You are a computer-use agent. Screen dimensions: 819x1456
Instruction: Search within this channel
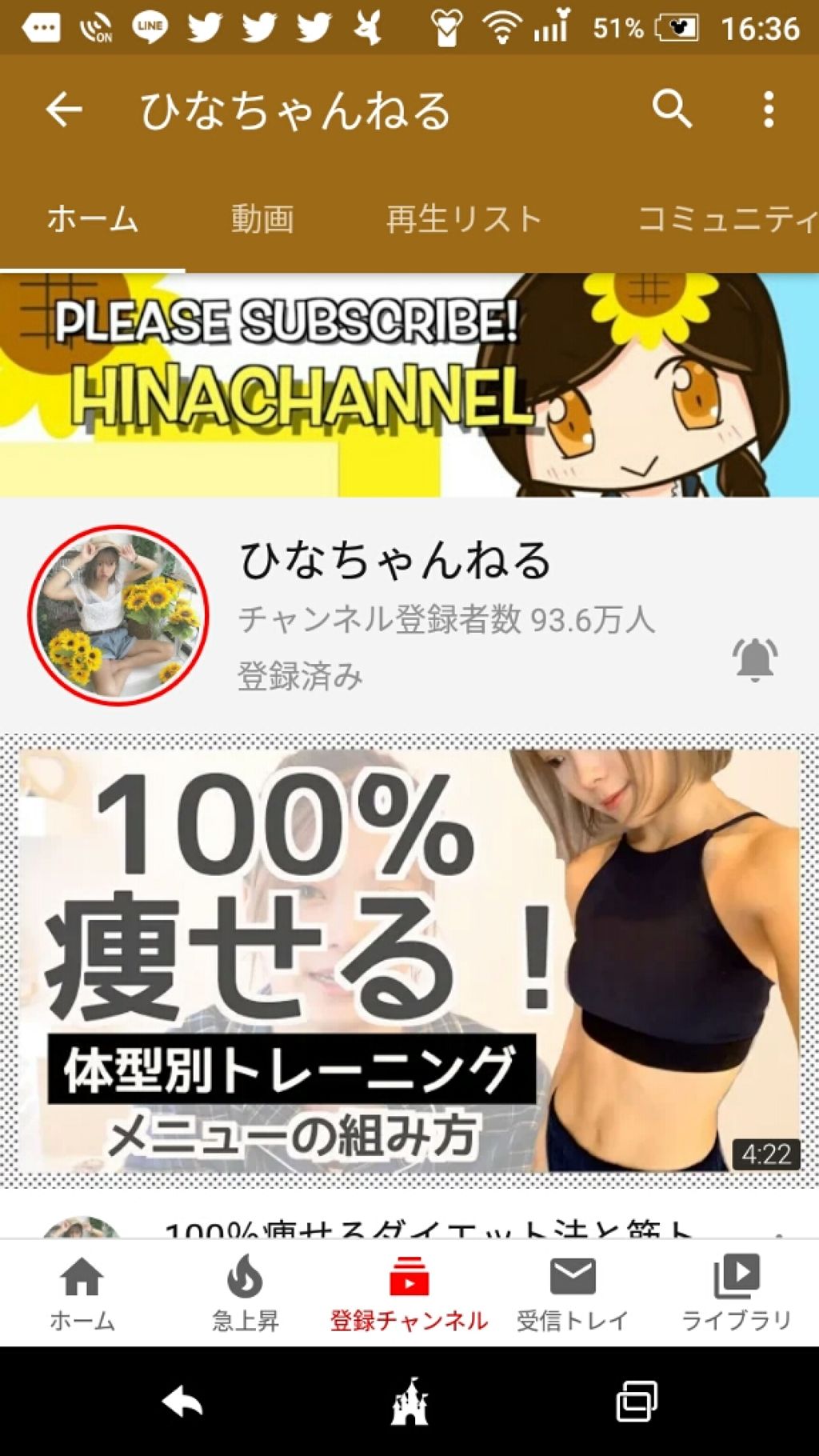(672, 109)
